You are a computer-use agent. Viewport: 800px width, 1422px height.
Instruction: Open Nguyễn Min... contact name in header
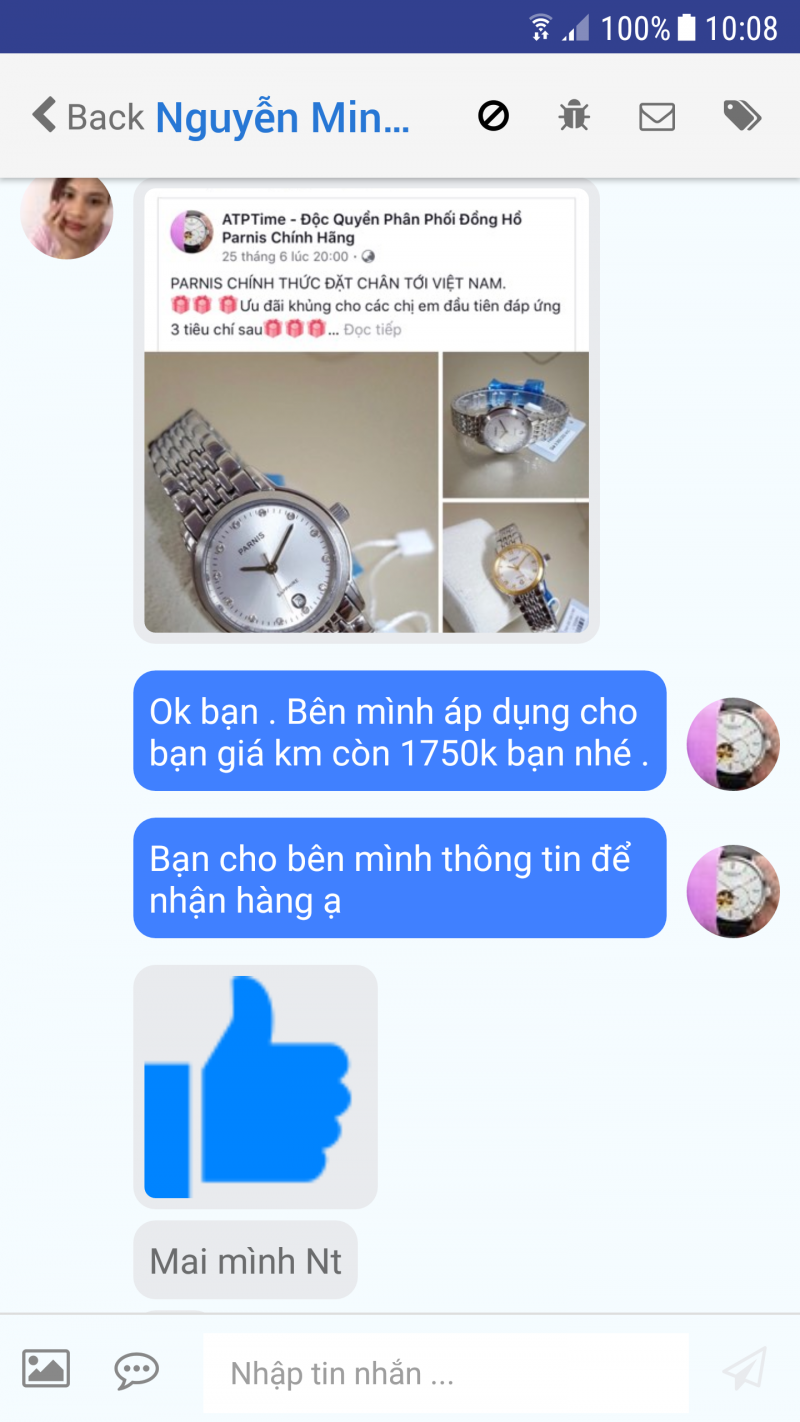coord(282,118)
